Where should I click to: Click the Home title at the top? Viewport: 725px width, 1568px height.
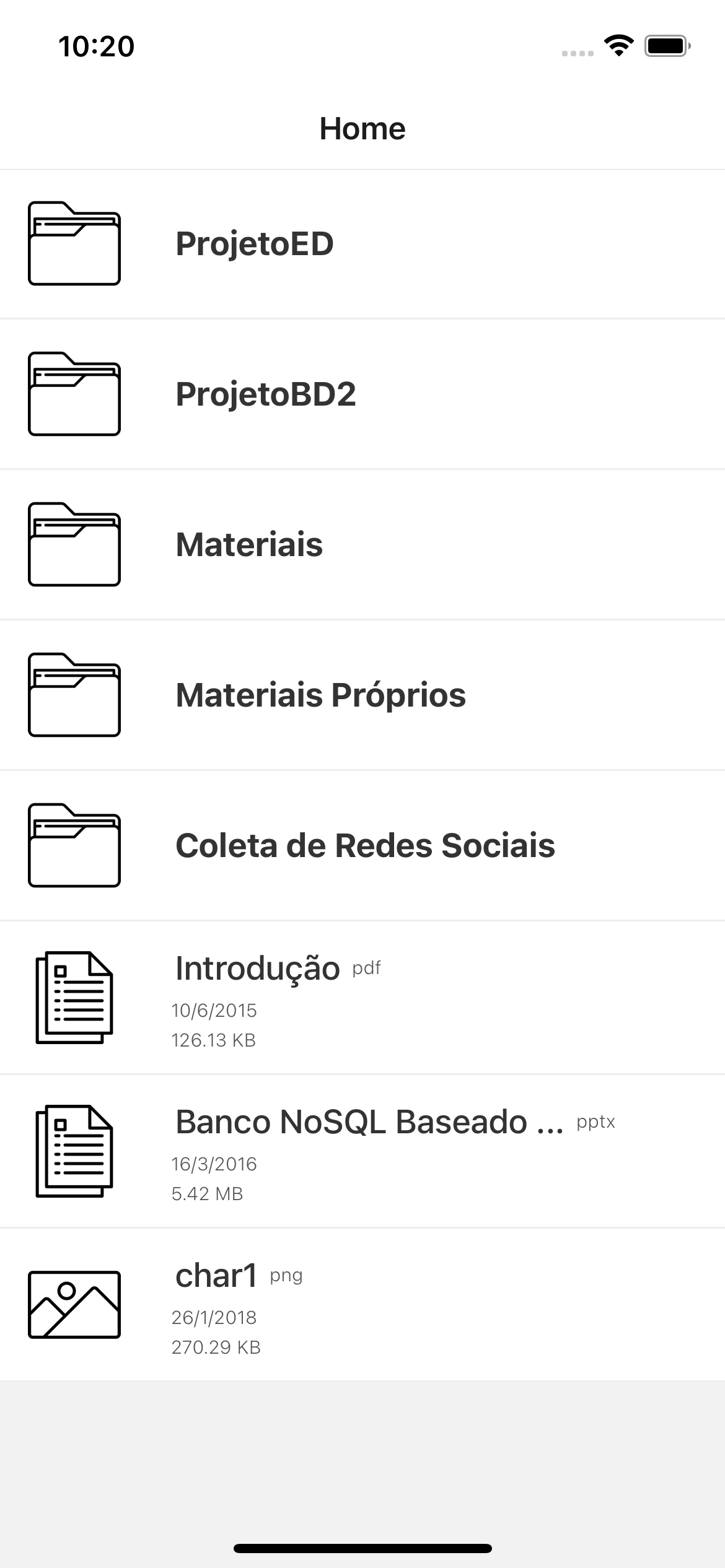362,128
